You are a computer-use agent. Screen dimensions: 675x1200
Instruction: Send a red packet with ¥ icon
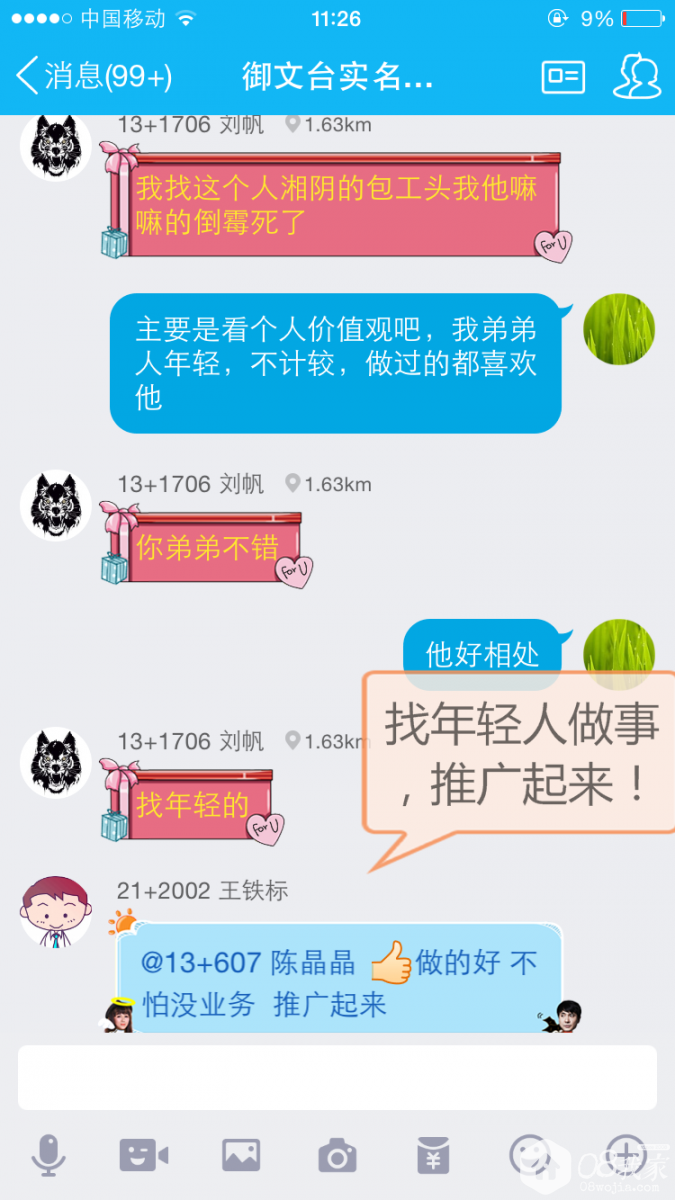click(432, 1155)
